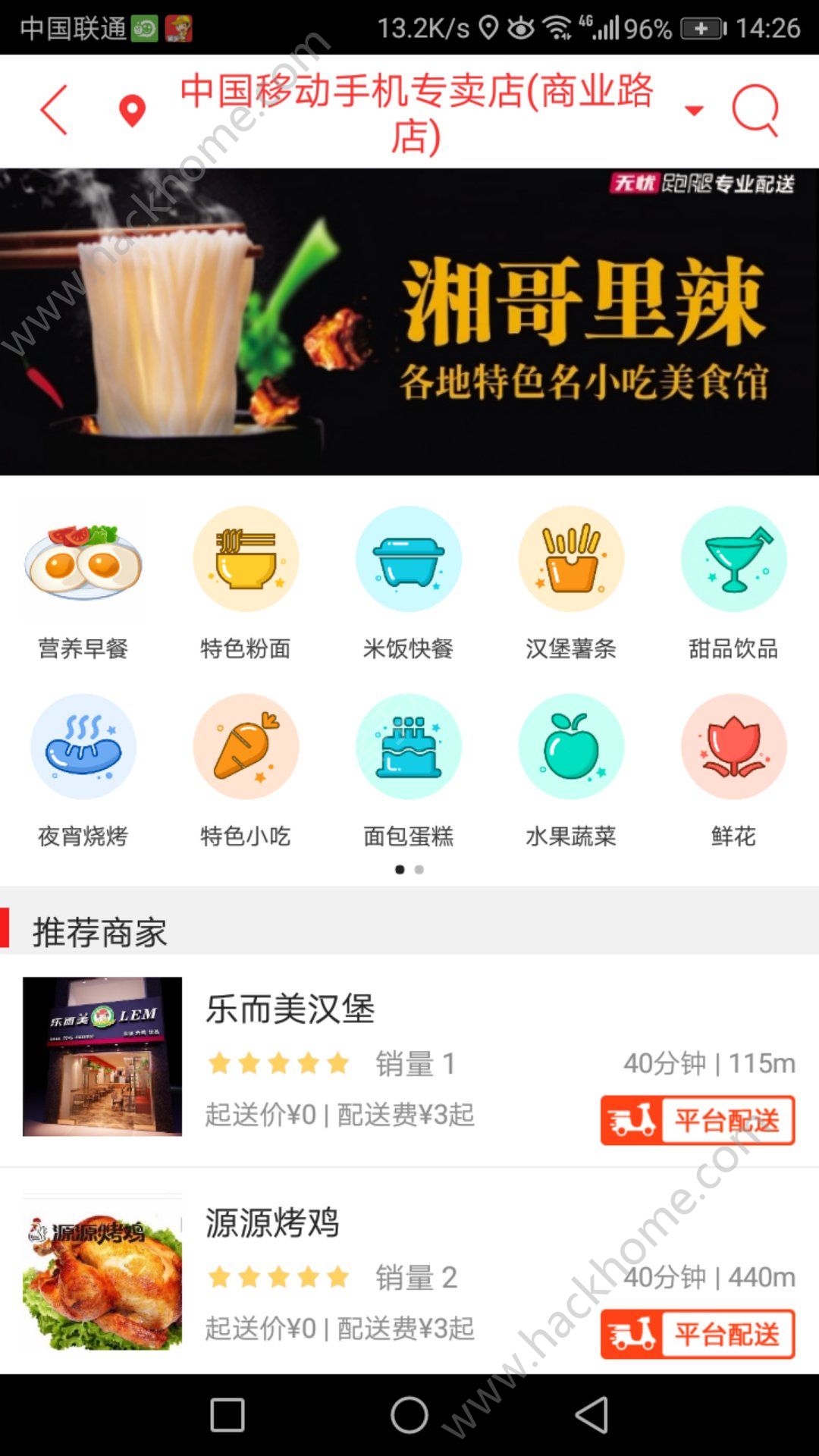The width and height of the screenshot is (819, 1456).
Task: Open the 湘哥里辣 promotional banner
Action: (x=409, y=322)
